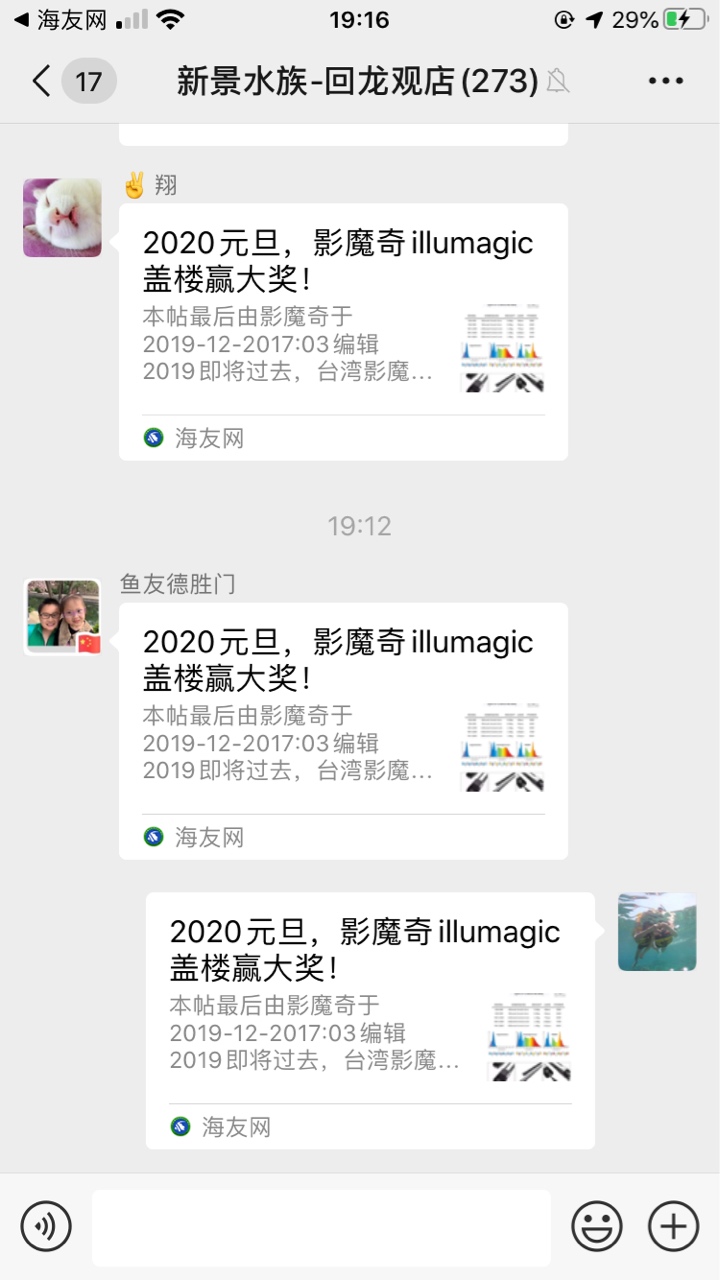Tap the message text field
The height and width of the screenshot is (1280, 720).
click(x=320, y=1226)
